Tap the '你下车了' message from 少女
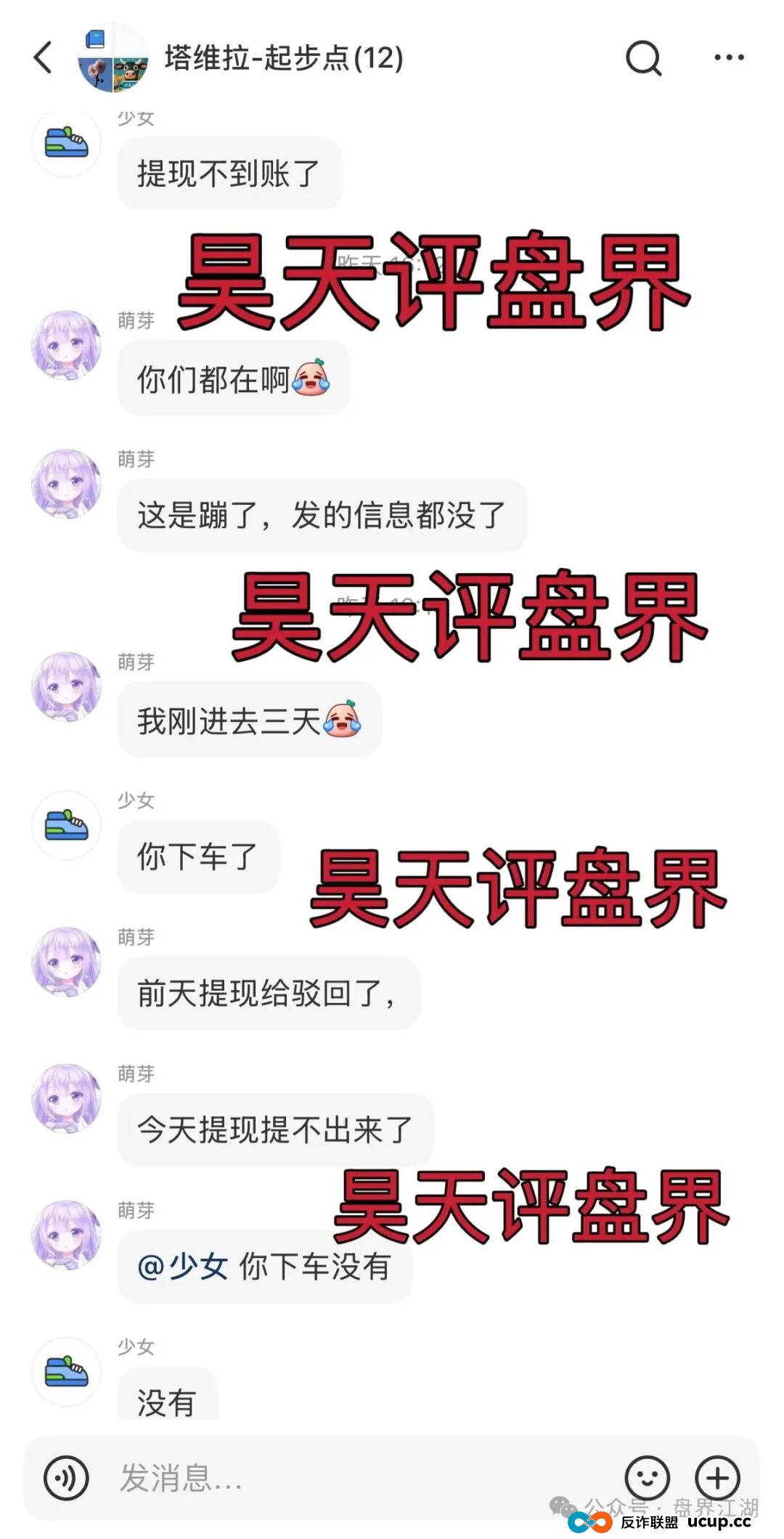Viewport: 784px width, 1539px height. 196,857
